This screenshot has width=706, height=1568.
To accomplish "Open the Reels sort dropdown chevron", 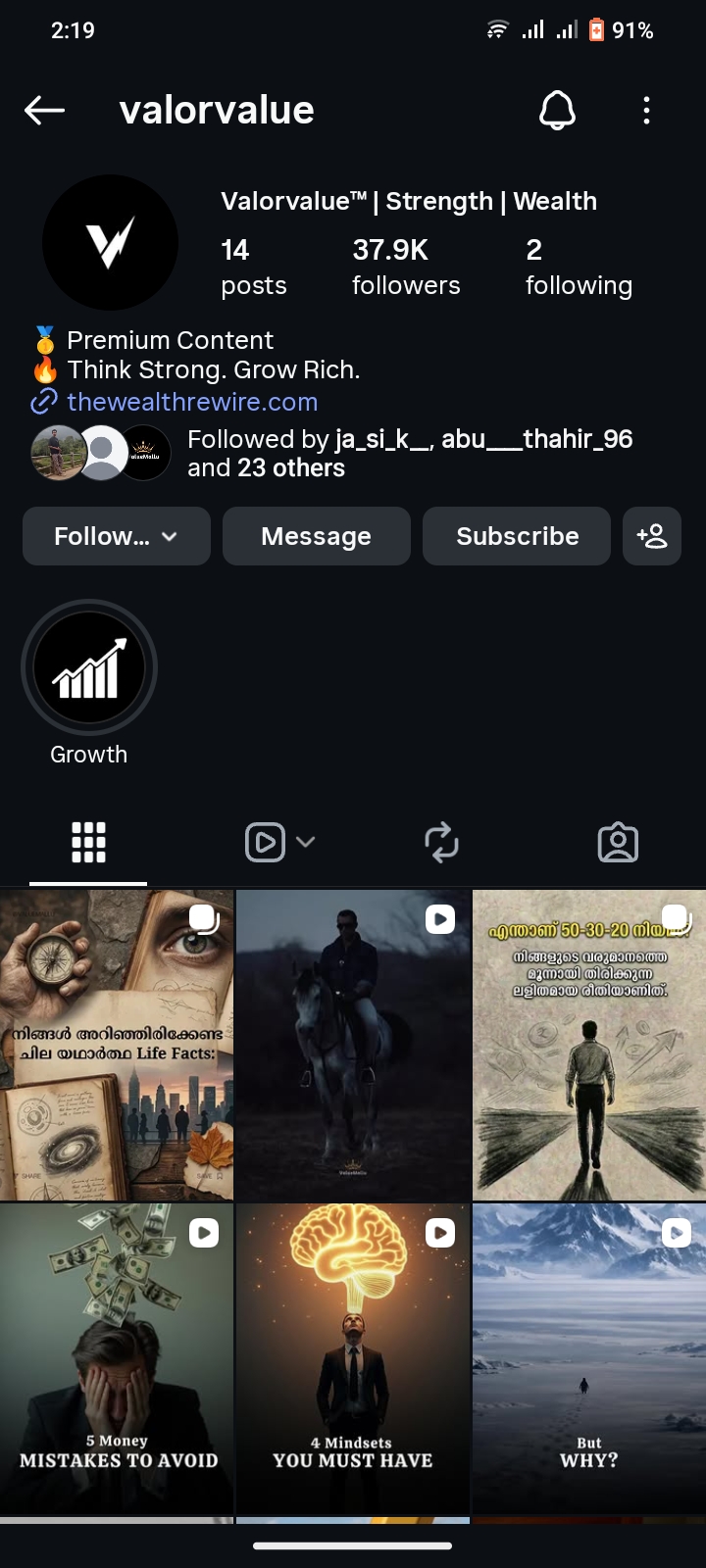I will (306, 842).
